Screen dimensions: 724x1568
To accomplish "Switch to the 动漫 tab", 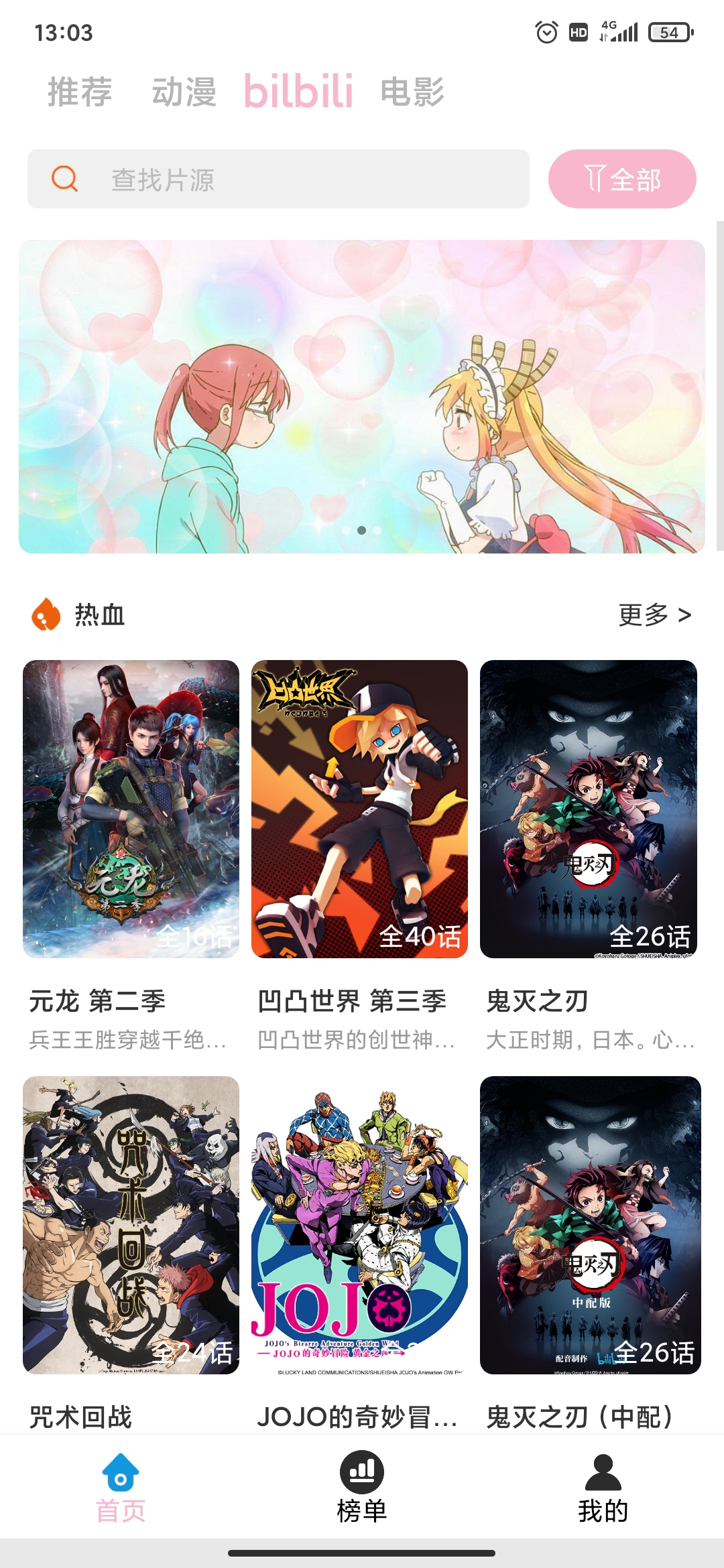I will coord(184,92).
